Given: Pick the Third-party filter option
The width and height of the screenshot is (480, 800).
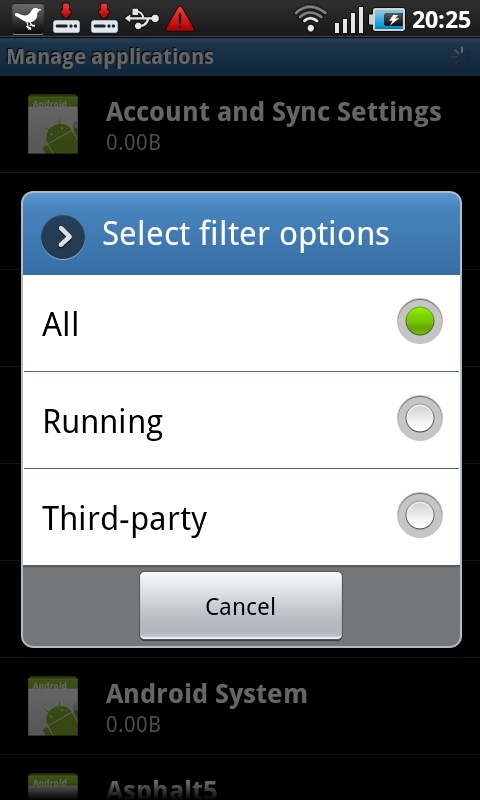Looking at the screenshot, I should [x=241, y=517].
